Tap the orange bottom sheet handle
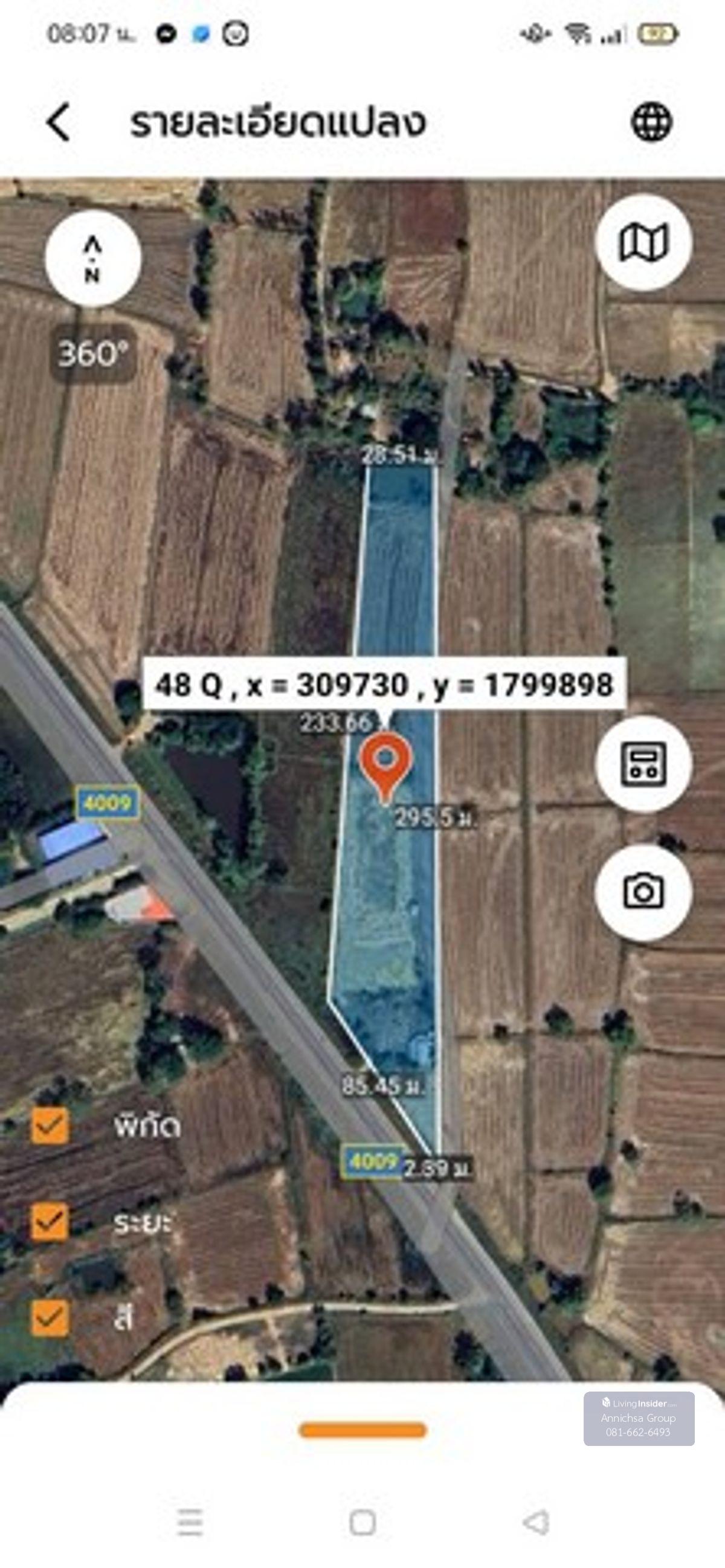Image resolution: width=725 pixels, height=1568 pixels. [x=363, y=1430]
